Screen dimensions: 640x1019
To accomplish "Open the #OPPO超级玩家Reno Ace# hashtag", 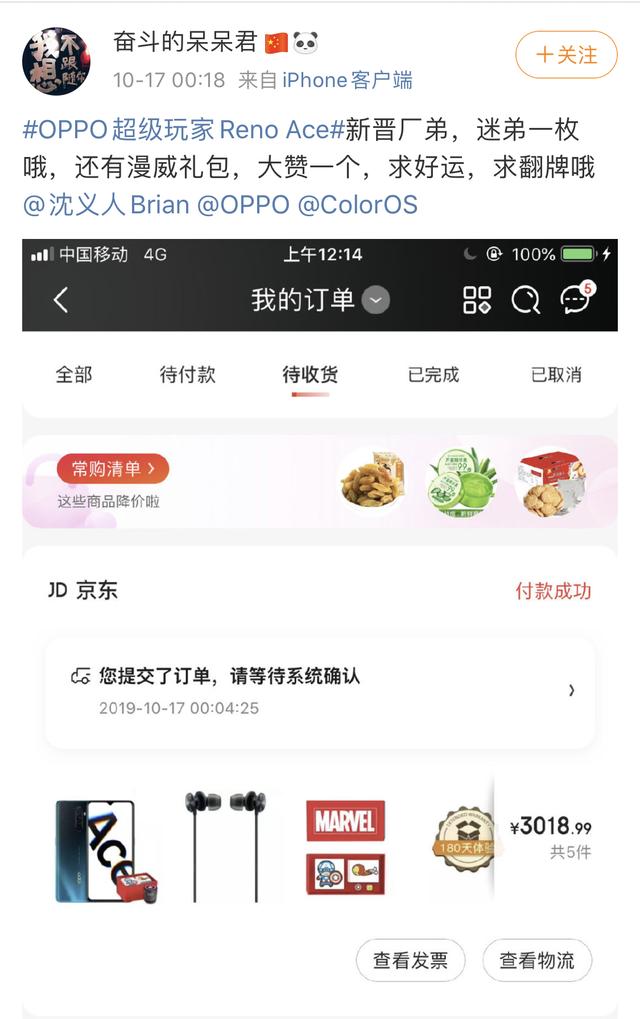I will [x=183, y=129].
